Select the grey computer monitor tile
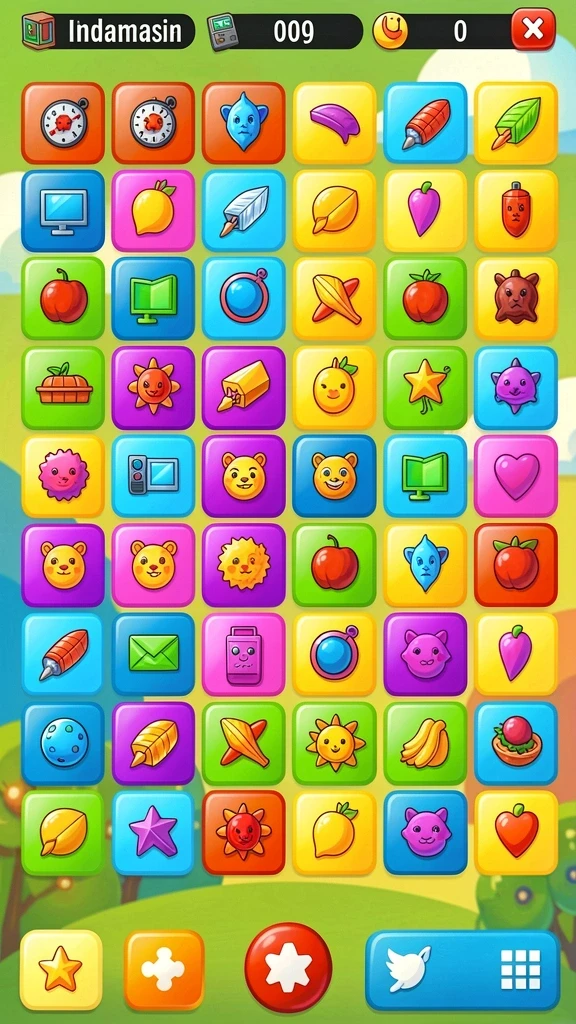This screenshot has width=576, height=1024. pyautogui.click(x=63, y=211)
